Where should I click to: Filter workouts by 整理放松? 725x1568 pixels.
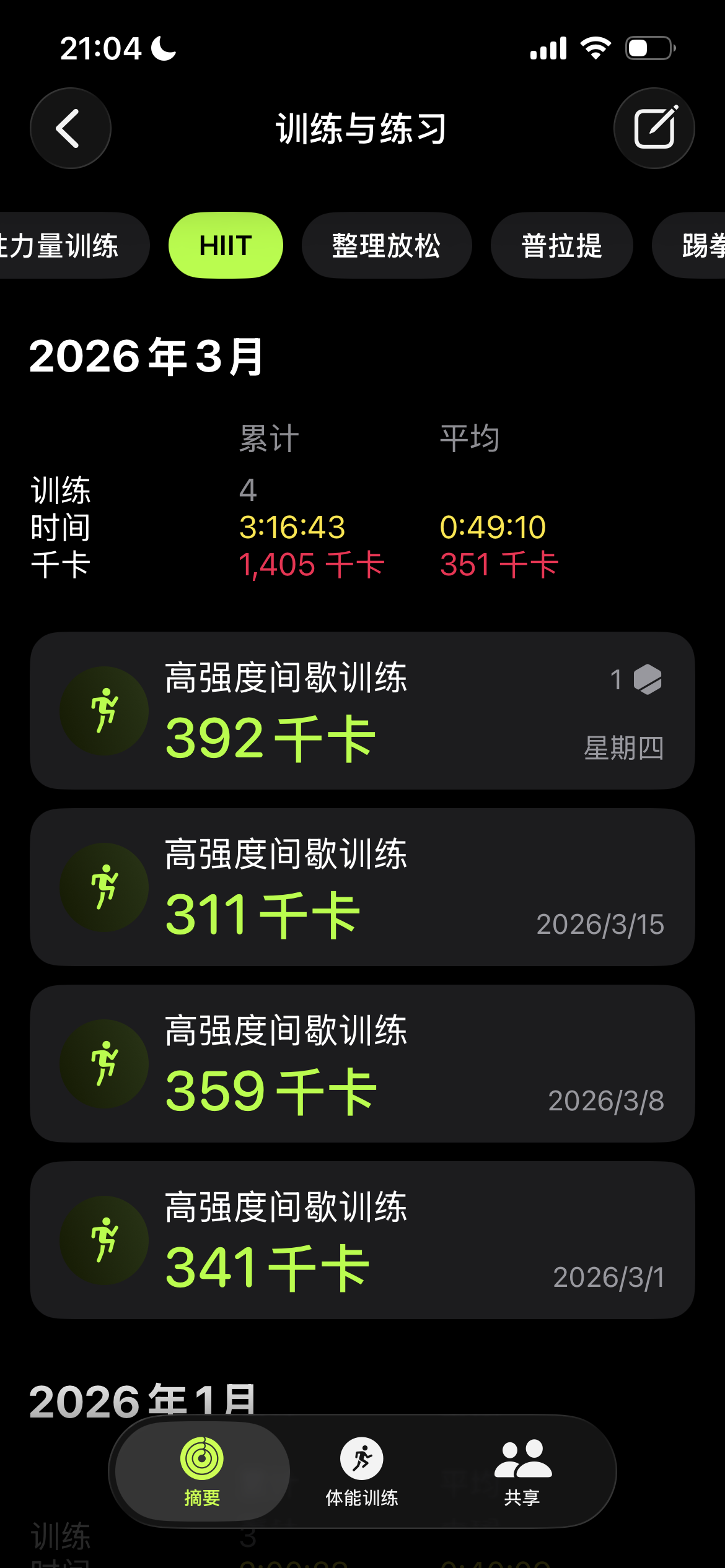tap(386, 246)
